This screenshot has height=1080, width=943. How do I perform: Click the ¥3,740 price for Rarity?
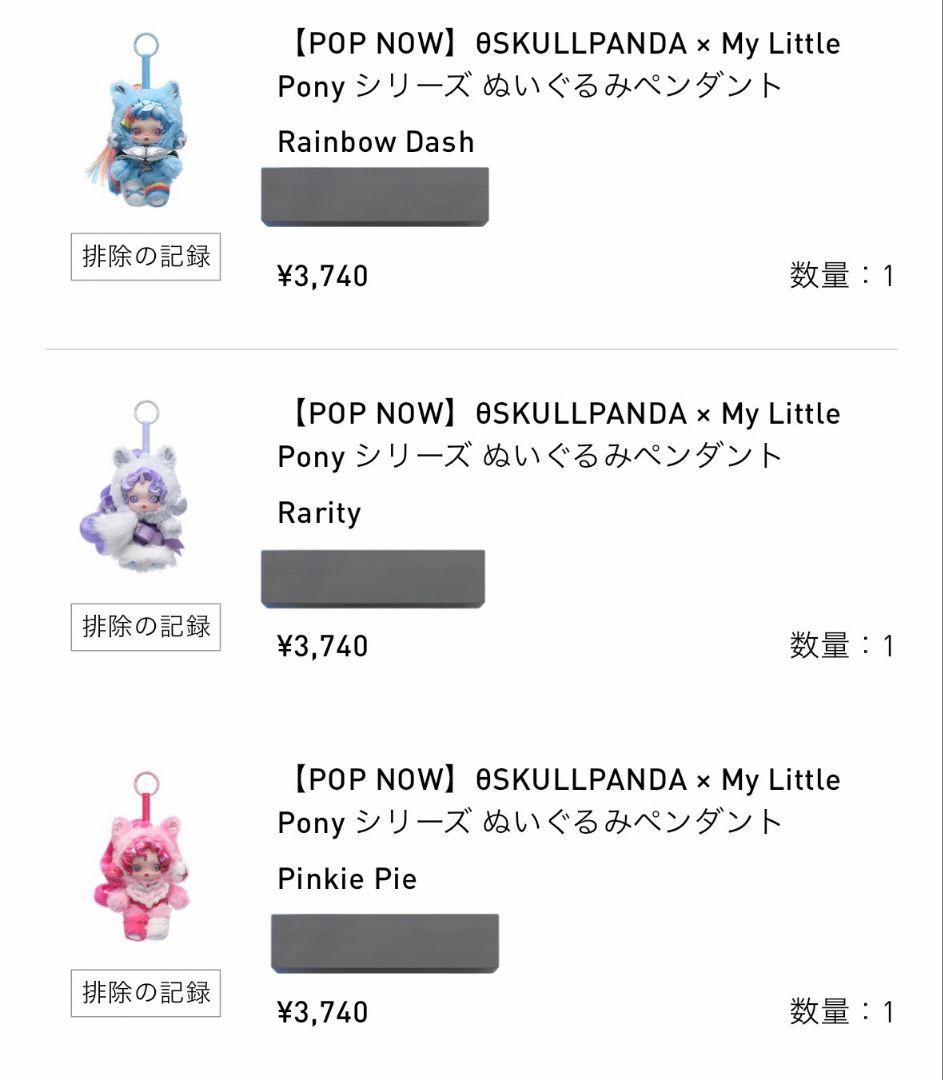(x=320, y=646)
